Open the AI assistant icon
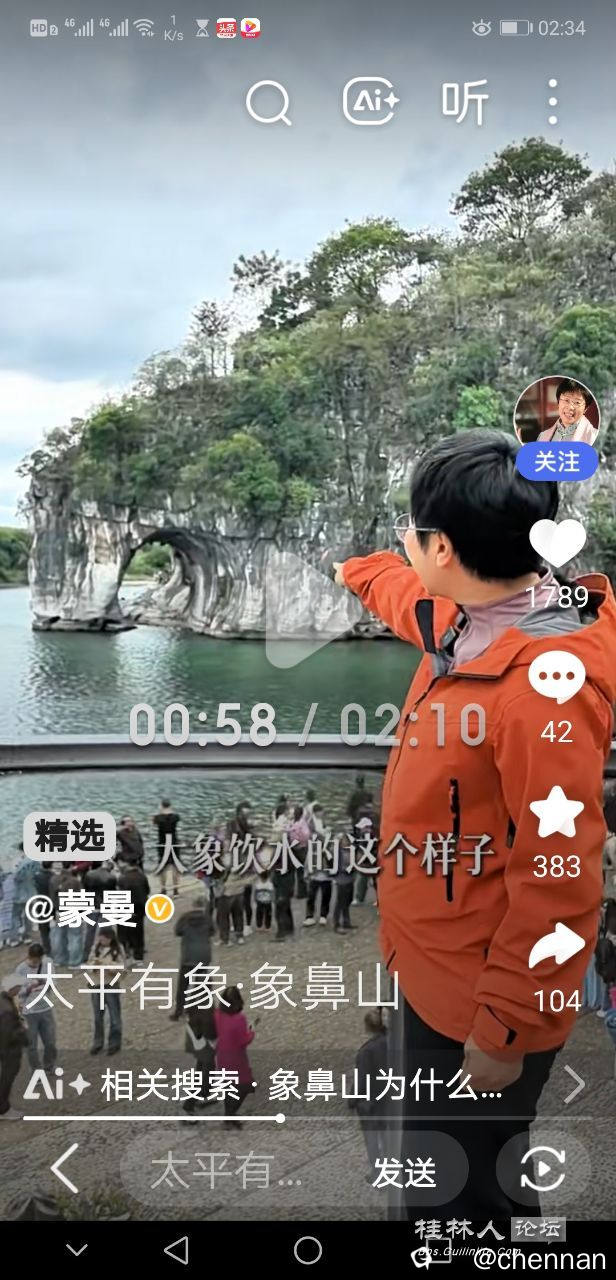The height and width of the screenshot is (1280, 616). coord(371,102)
